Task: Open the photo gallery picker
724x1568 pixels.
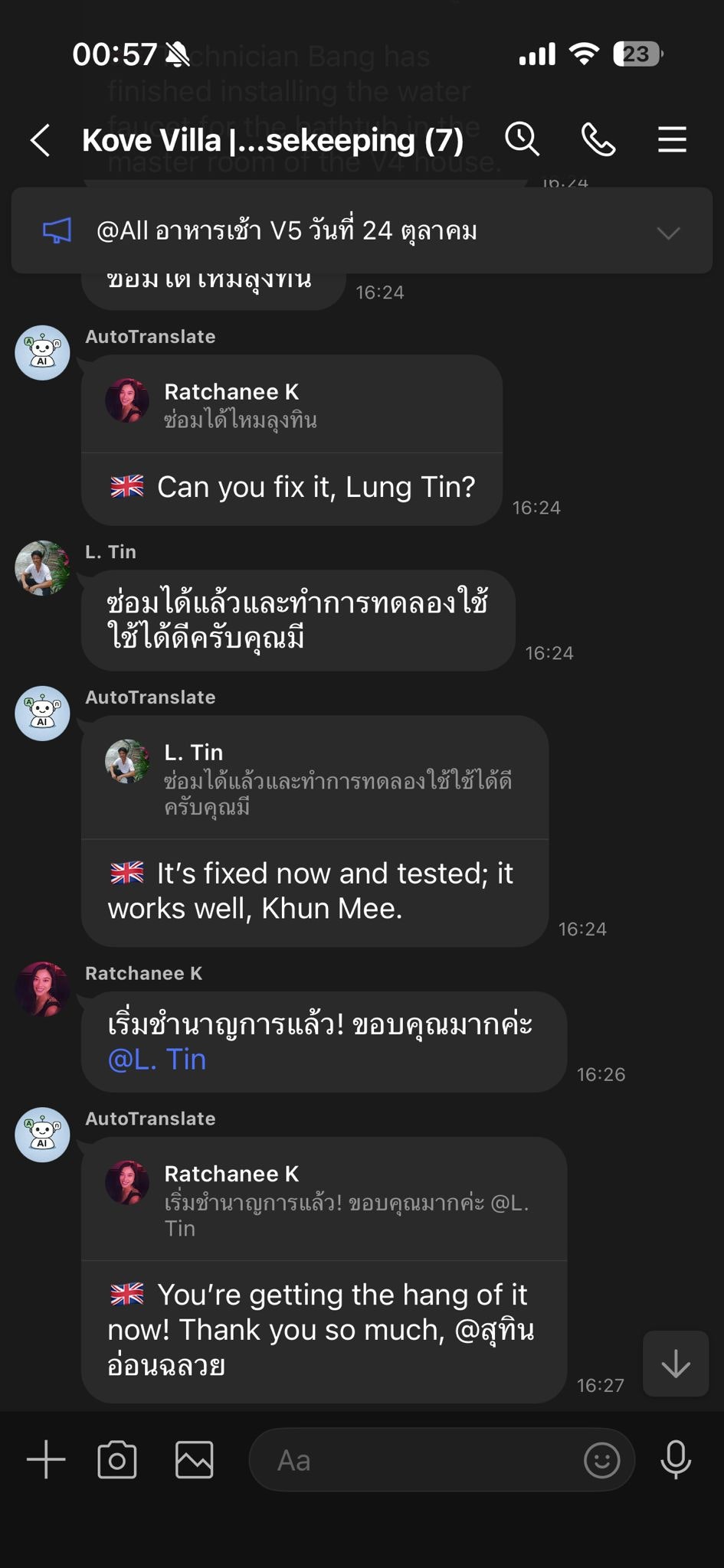Action: tap(192, 1459)
